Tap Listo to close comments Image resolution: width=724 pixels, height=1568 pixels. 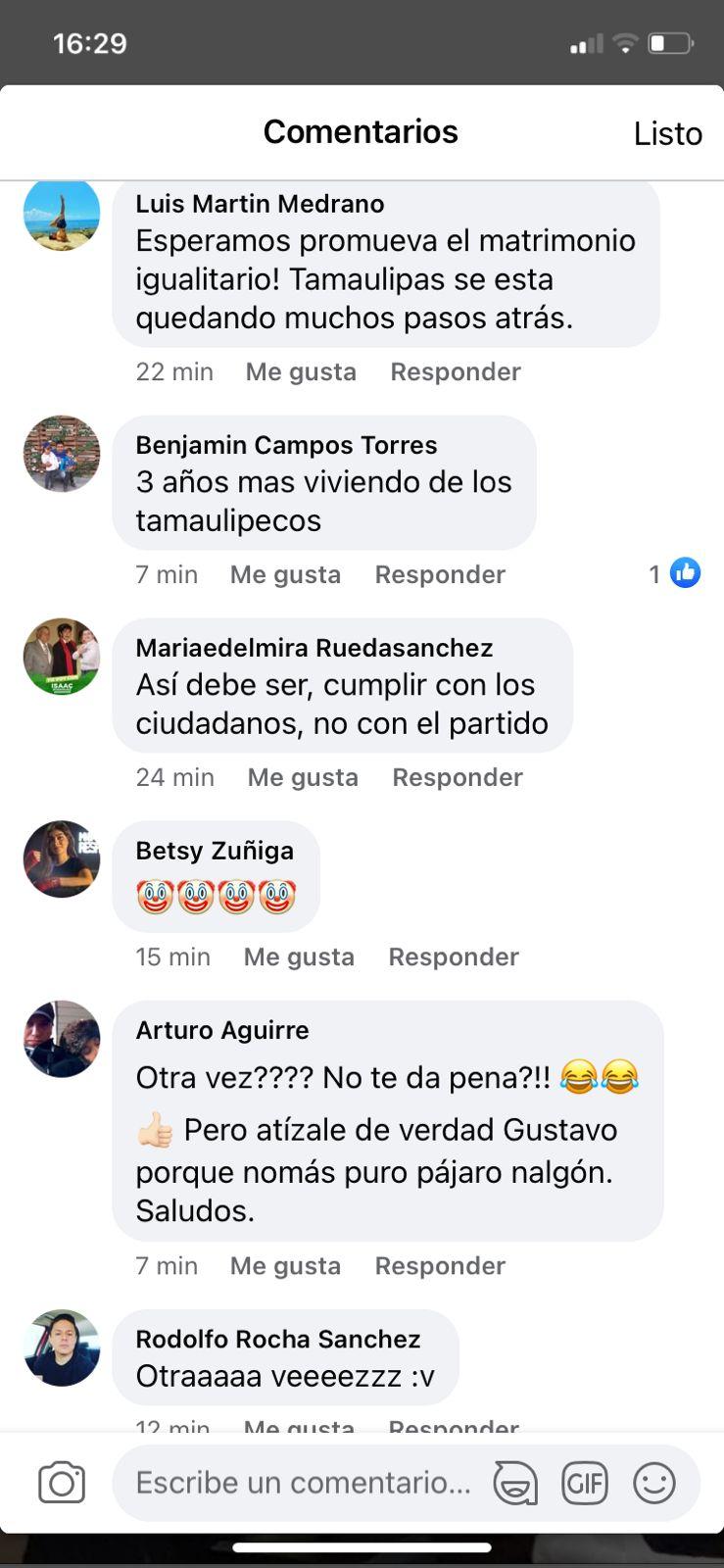[x=667, y=133]
